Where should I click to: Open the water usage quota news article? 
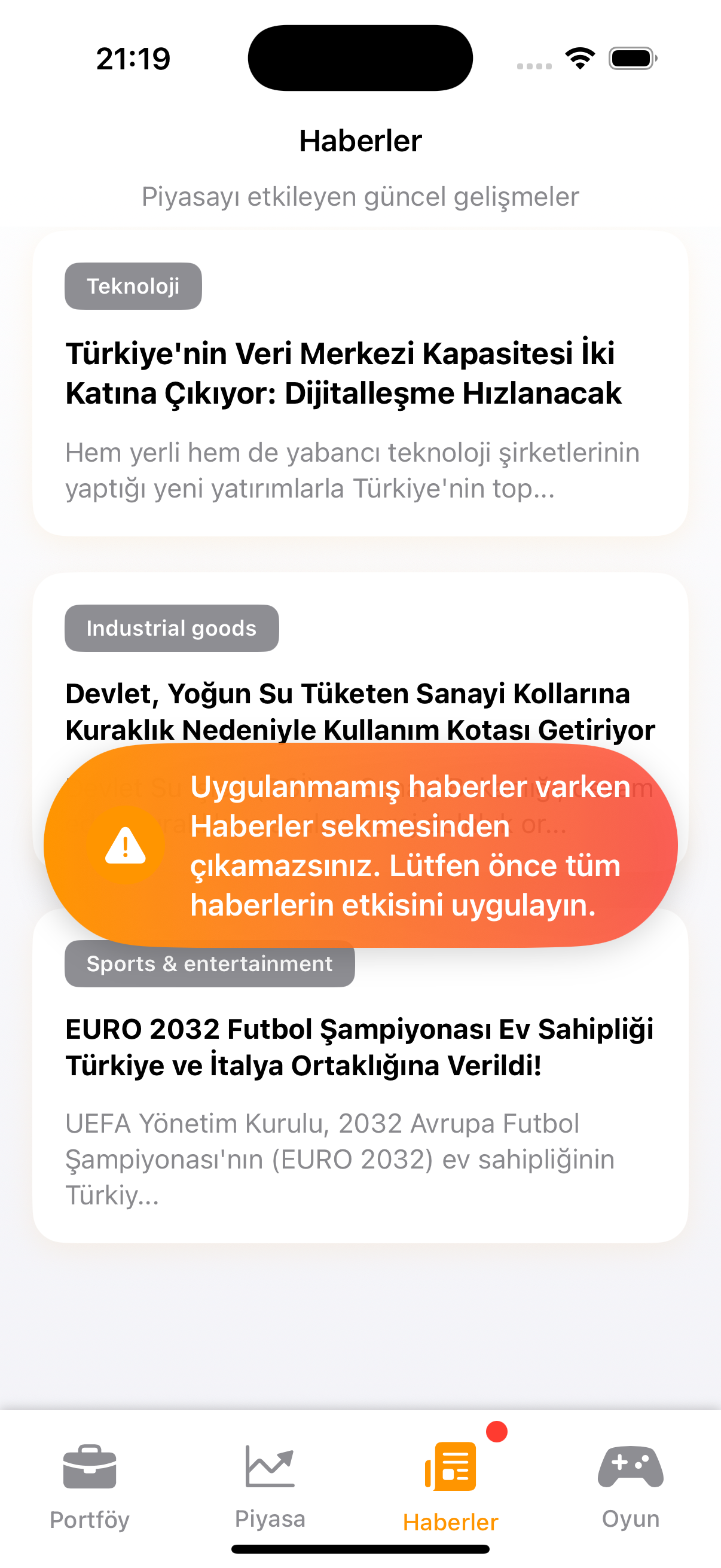pyautogui.click(x=360, y=710)
